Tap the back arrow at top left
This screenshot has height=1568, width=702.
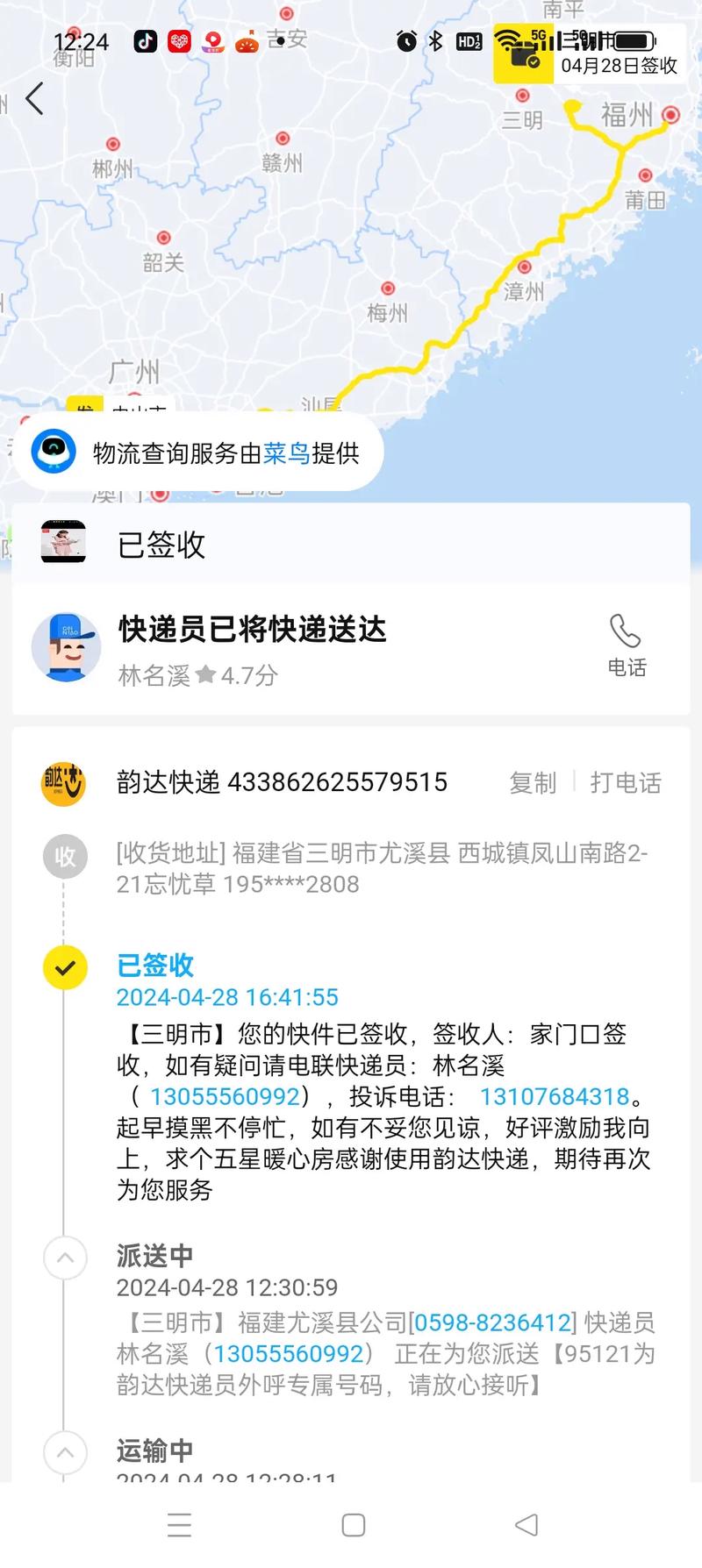[x=35, y=98]
